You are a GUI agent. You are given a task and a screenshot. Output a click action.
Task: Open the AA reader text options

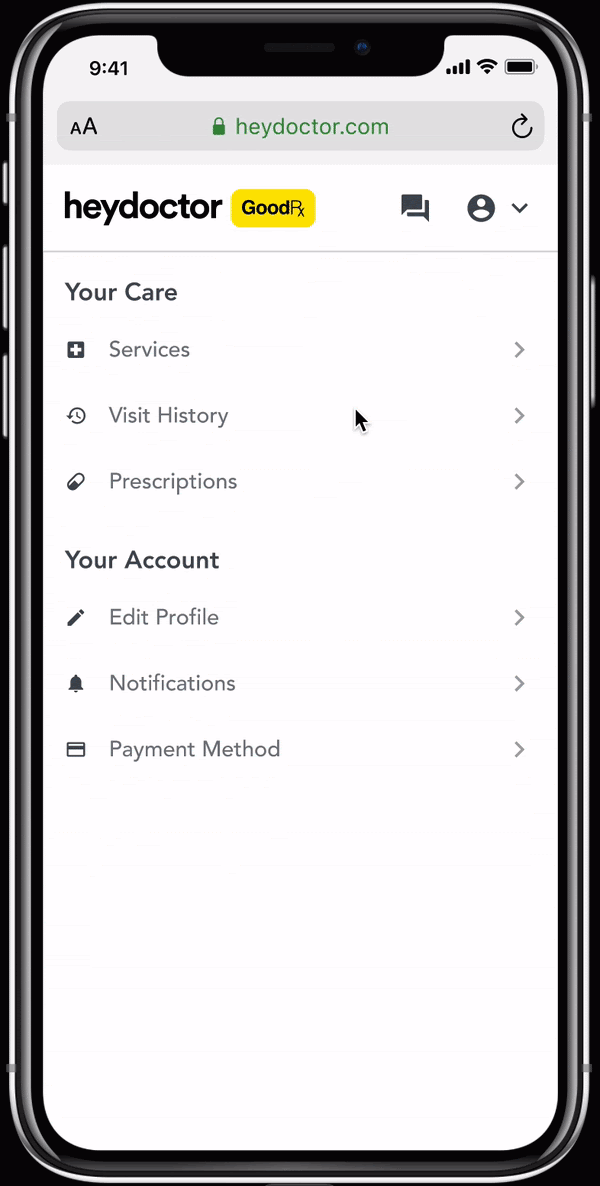[84, 127]
